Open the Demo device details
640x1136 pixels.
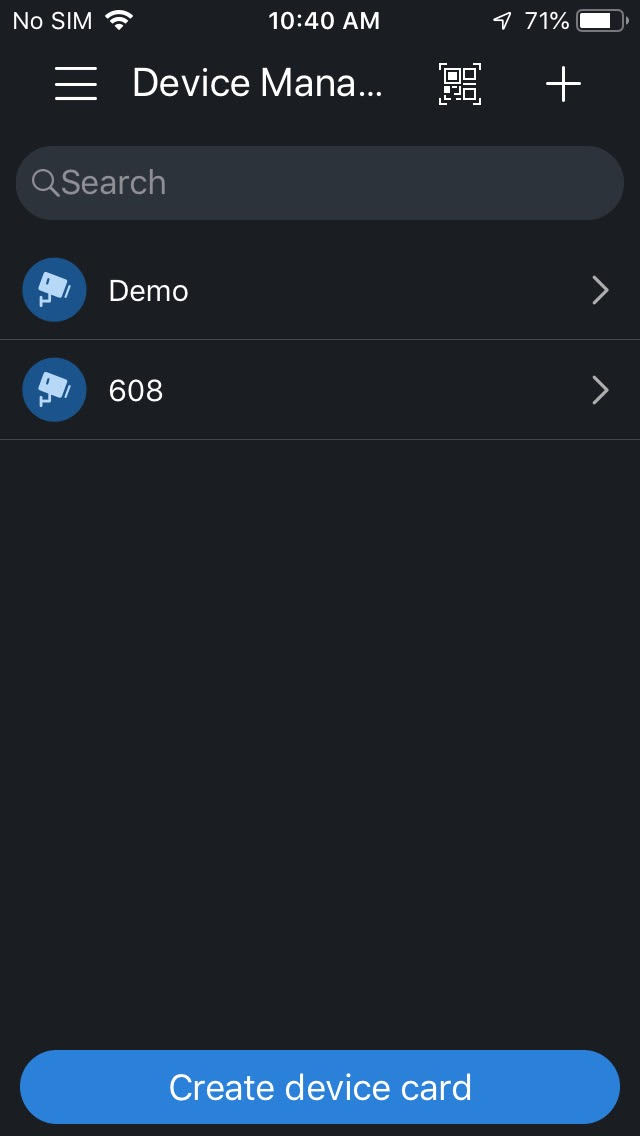click(320, 291)
